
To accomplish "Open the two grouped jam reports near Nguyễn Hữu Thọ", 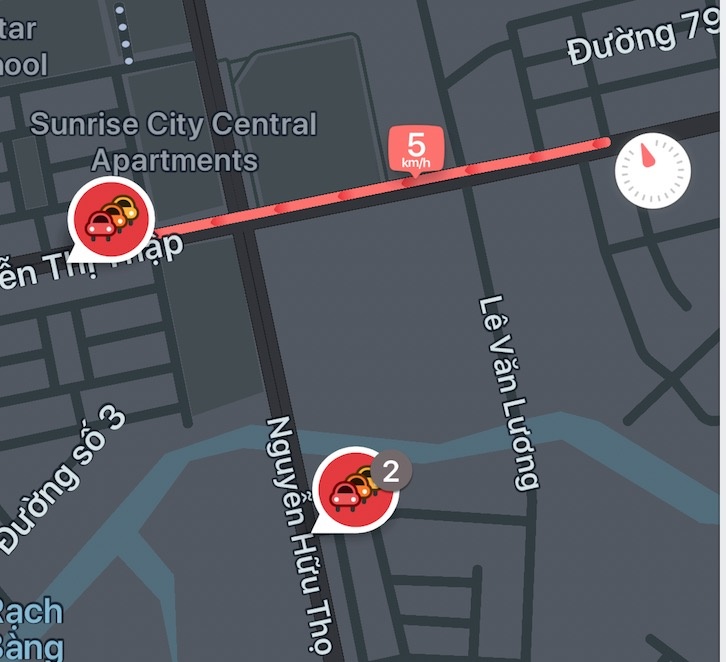I will click(x=356, y=487).
